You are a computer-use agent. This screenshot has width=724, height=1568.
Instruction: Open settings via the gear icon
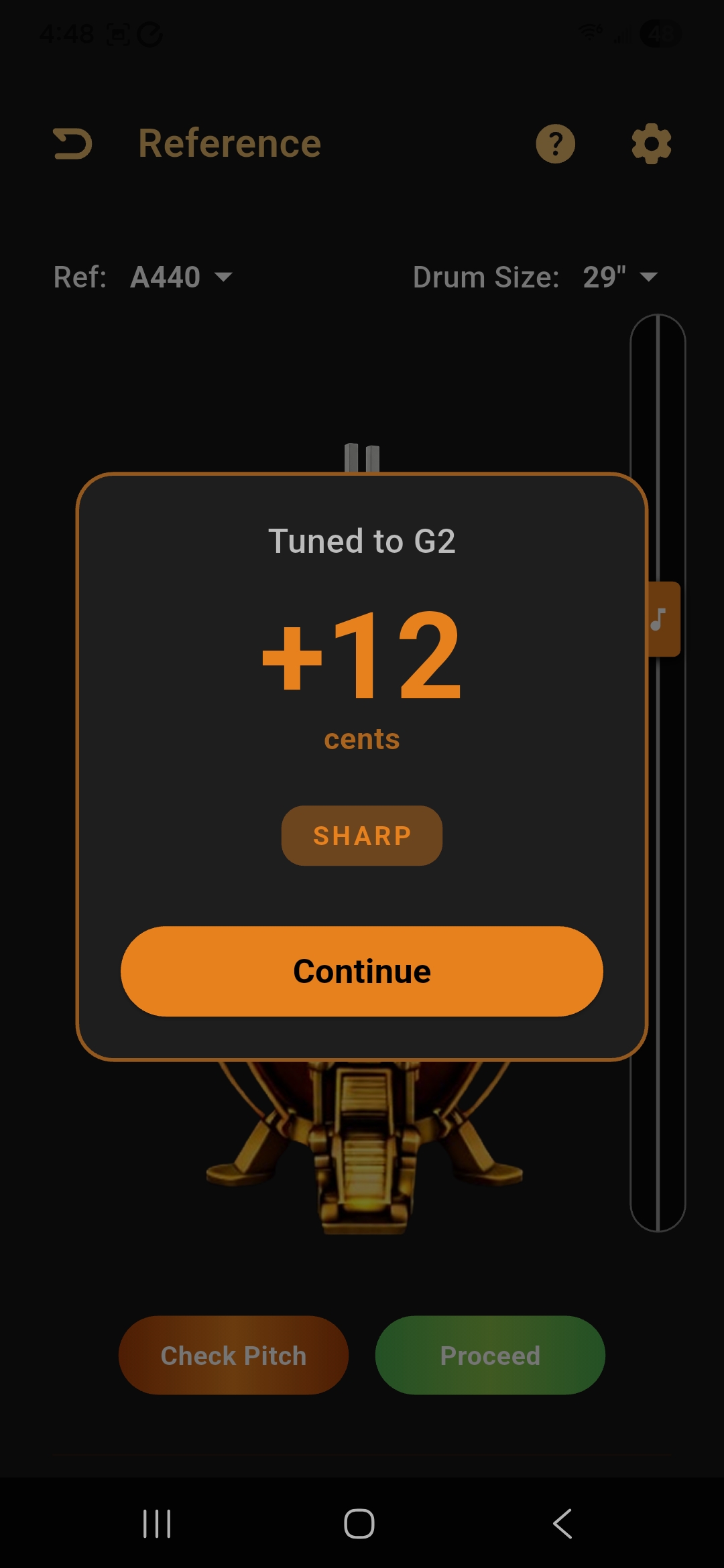[651, 143]
